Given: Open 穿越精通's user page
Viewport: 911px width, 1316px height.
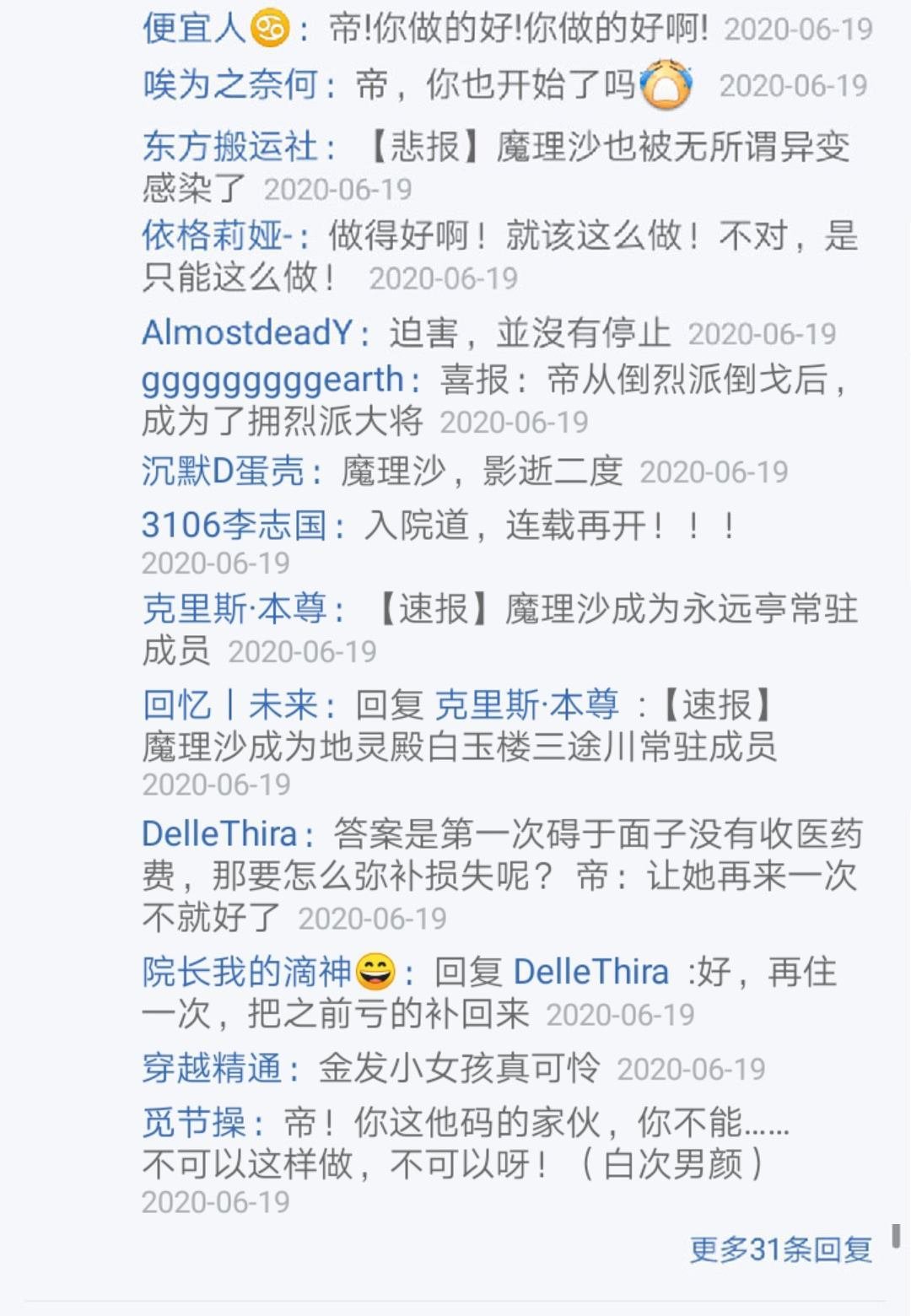Looking at the screenshot, I should [212, 1069].
